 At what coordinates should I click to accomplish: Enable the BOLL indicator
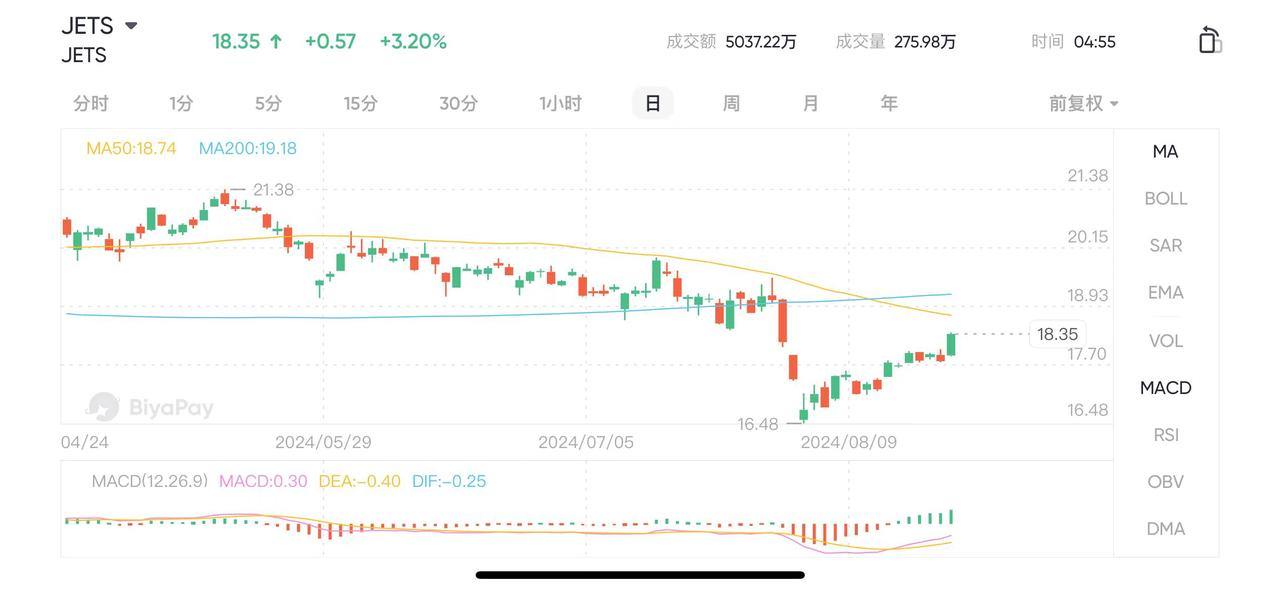coord(1165,198)
